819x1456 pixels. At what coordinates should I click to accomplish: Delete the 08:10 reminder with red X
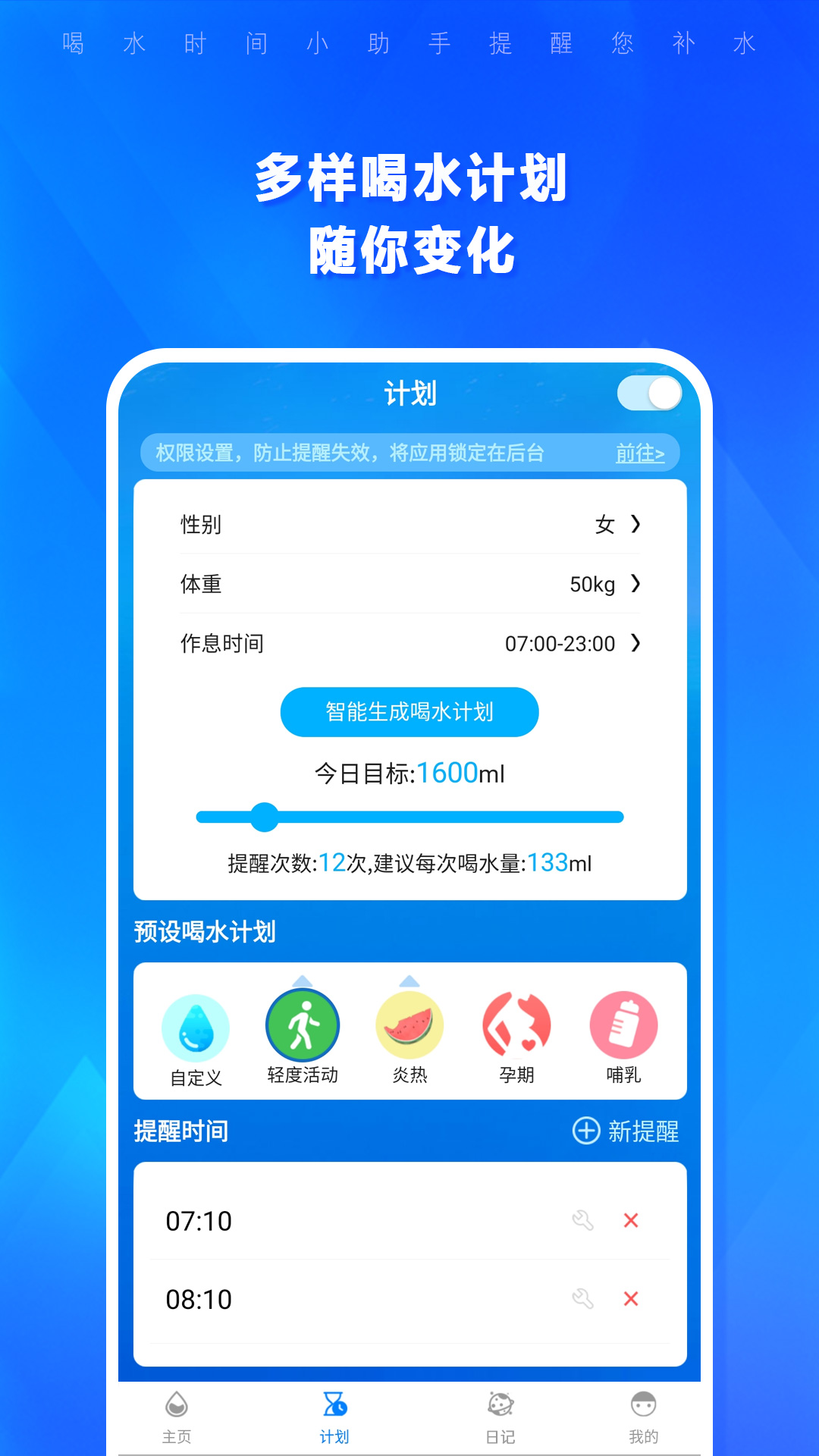[x=631, y=1300]
